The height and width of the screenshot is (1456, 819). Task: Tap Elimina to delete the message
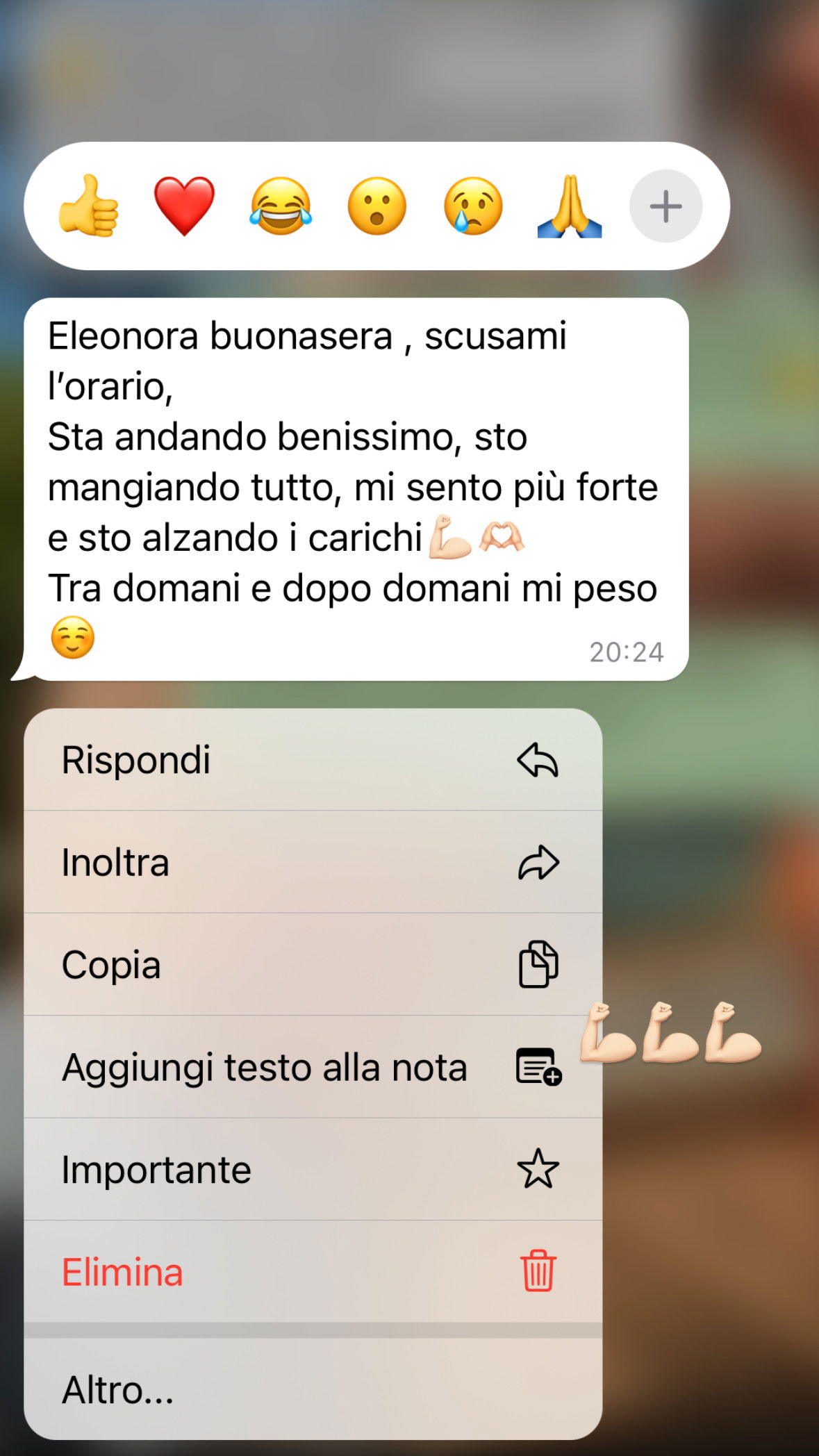point(313,1271)
